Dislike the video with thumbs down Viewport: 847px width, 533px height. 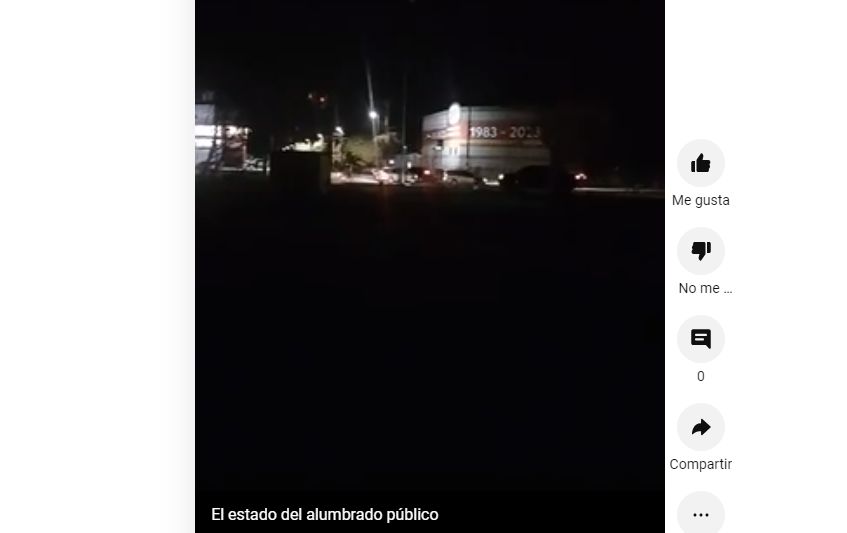click(700, 251)
